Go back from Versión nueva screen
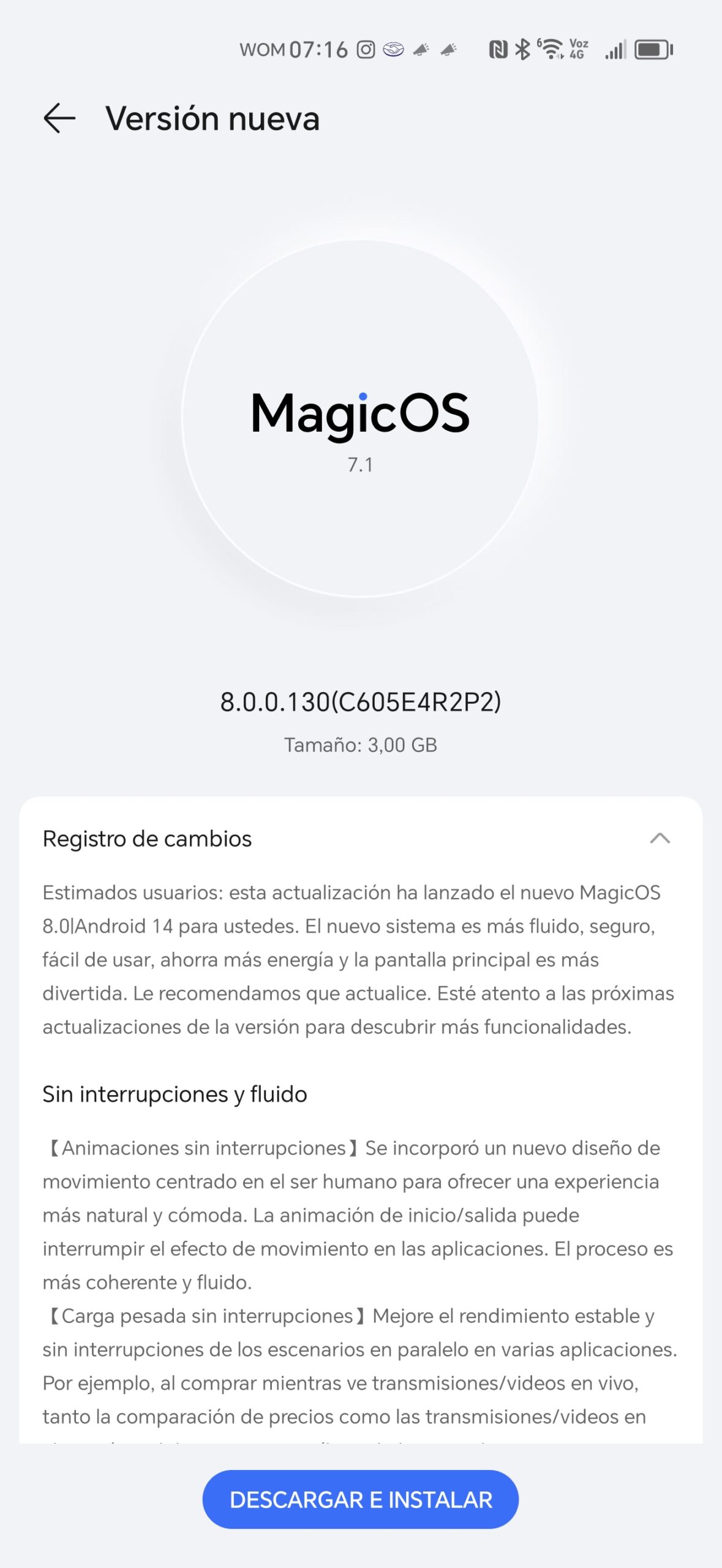 coord(59,118)
